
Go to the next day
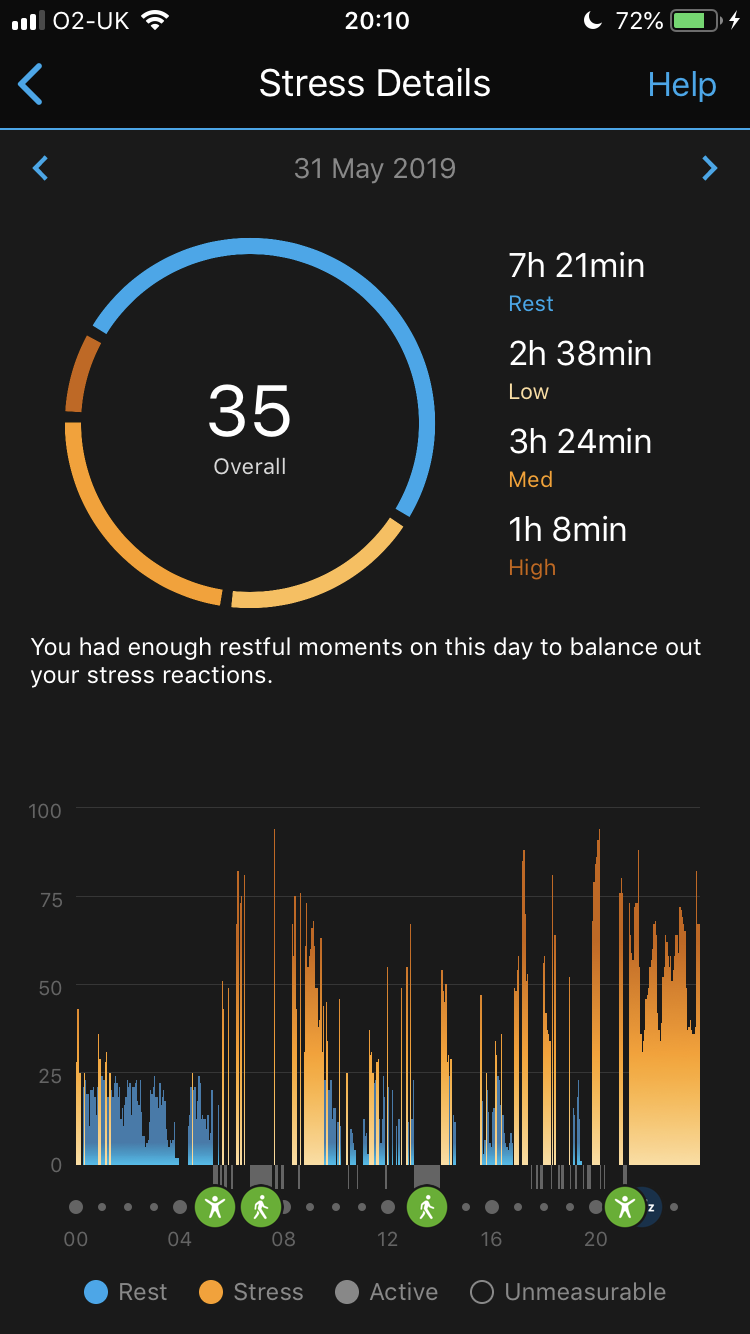coord(709,168)
